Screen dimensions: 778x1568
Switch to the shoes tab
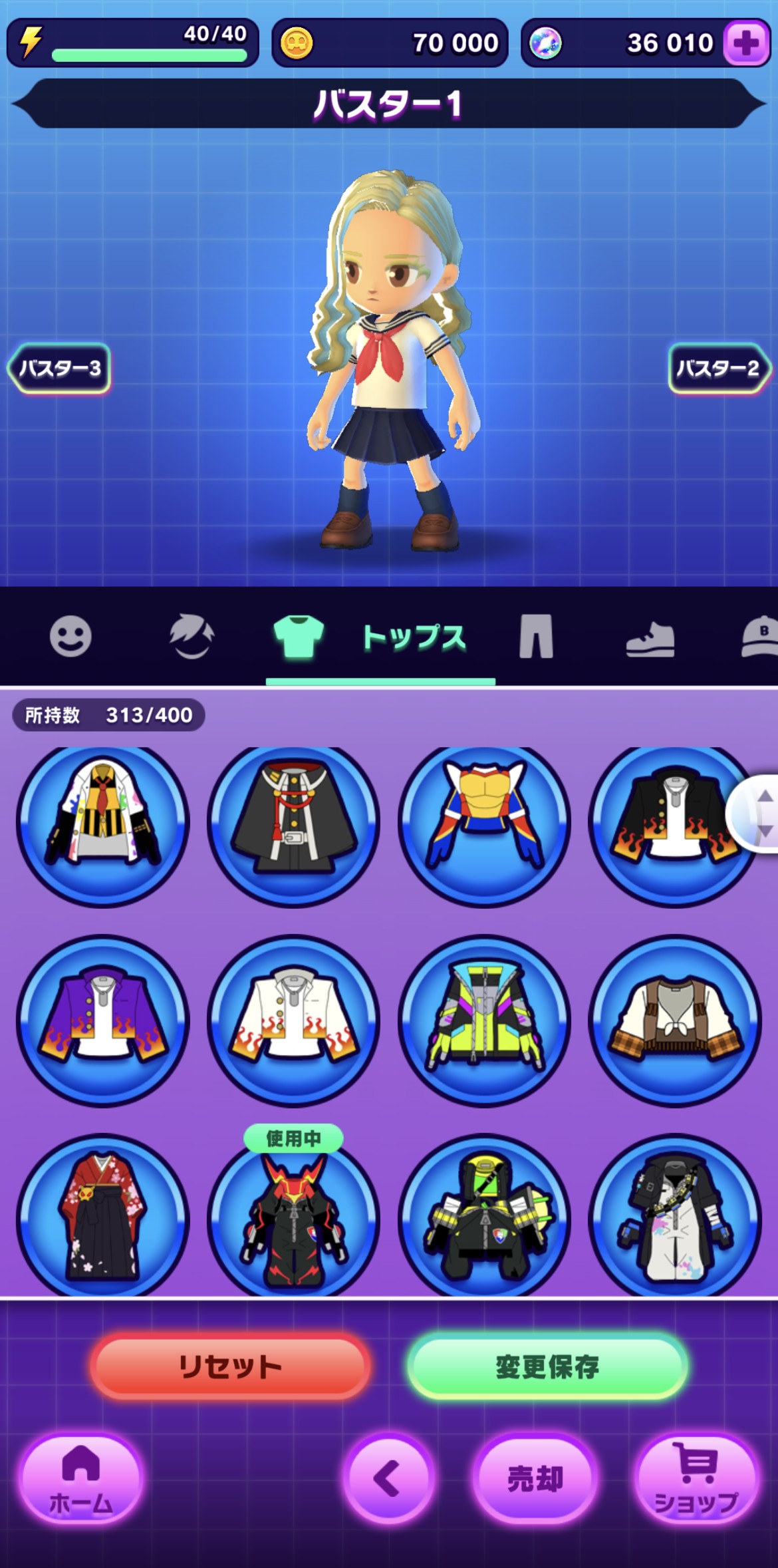tap(650, 639)
